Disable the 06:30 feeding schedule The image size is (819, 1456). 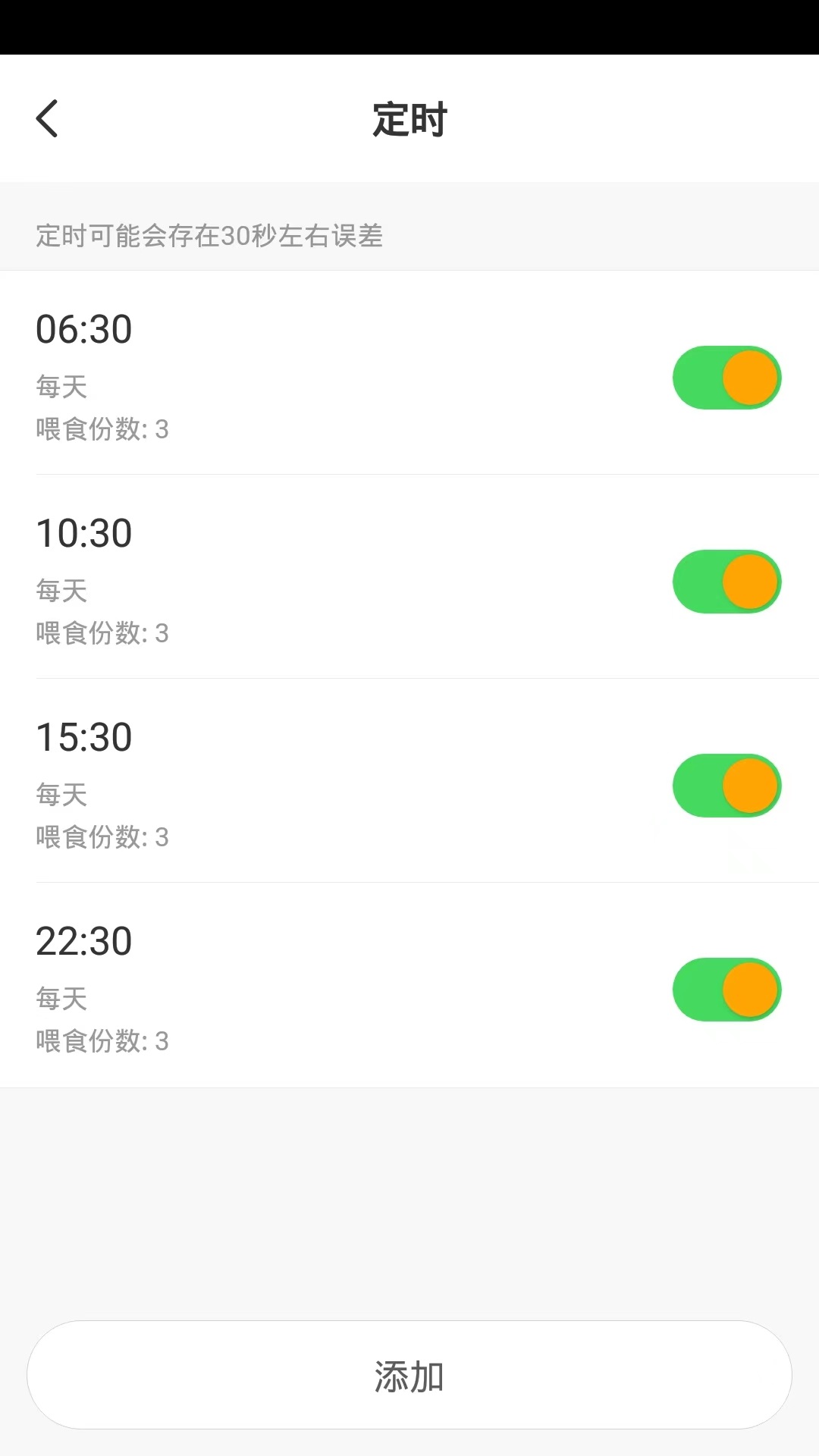[x=726, y=377]
